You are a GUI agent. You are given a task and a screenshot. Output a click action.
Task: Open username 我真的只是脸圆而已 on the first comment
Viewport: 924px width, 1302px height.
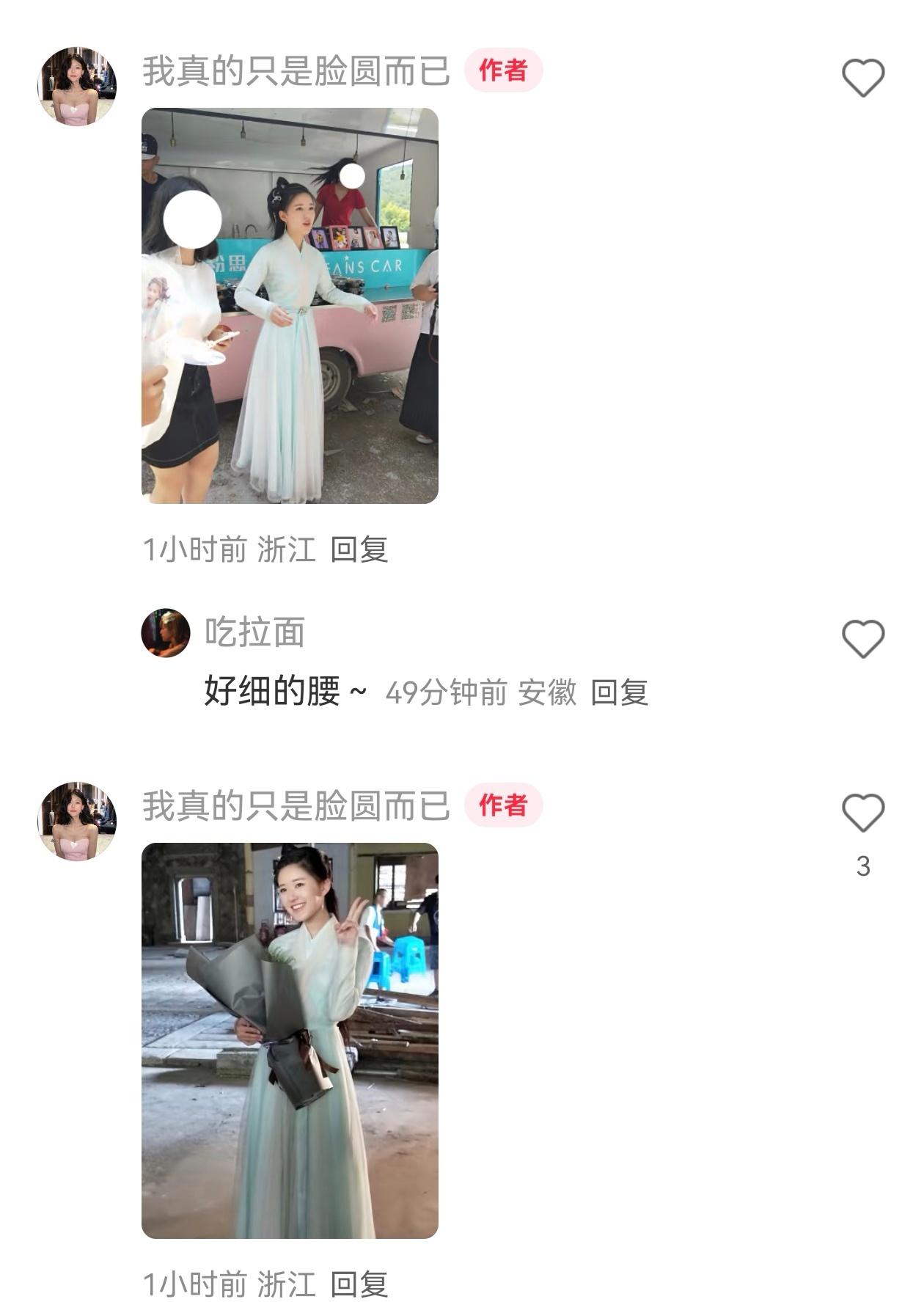coord(296,71)
